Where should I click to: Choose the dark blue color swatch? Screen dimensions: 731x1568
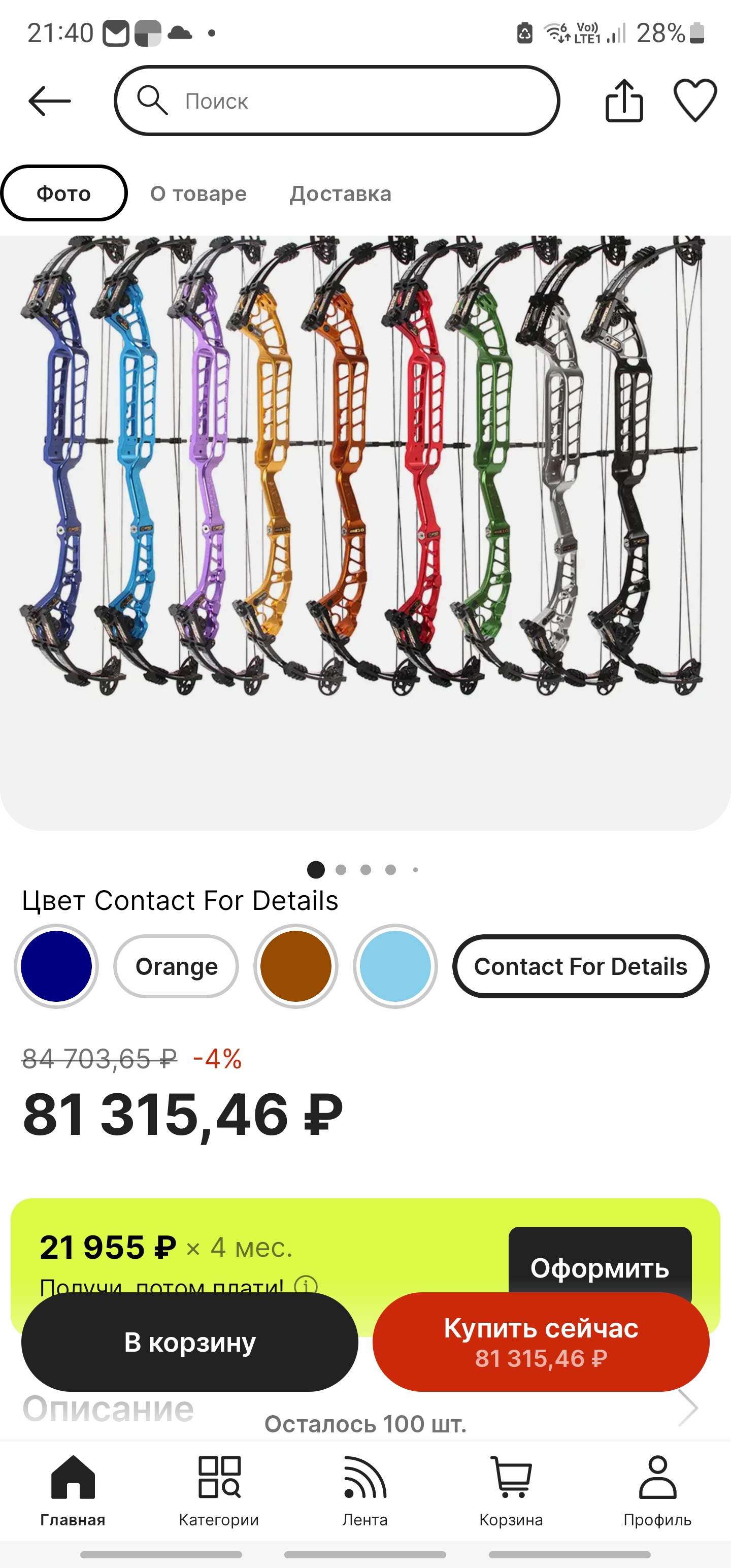click(56, 966)
